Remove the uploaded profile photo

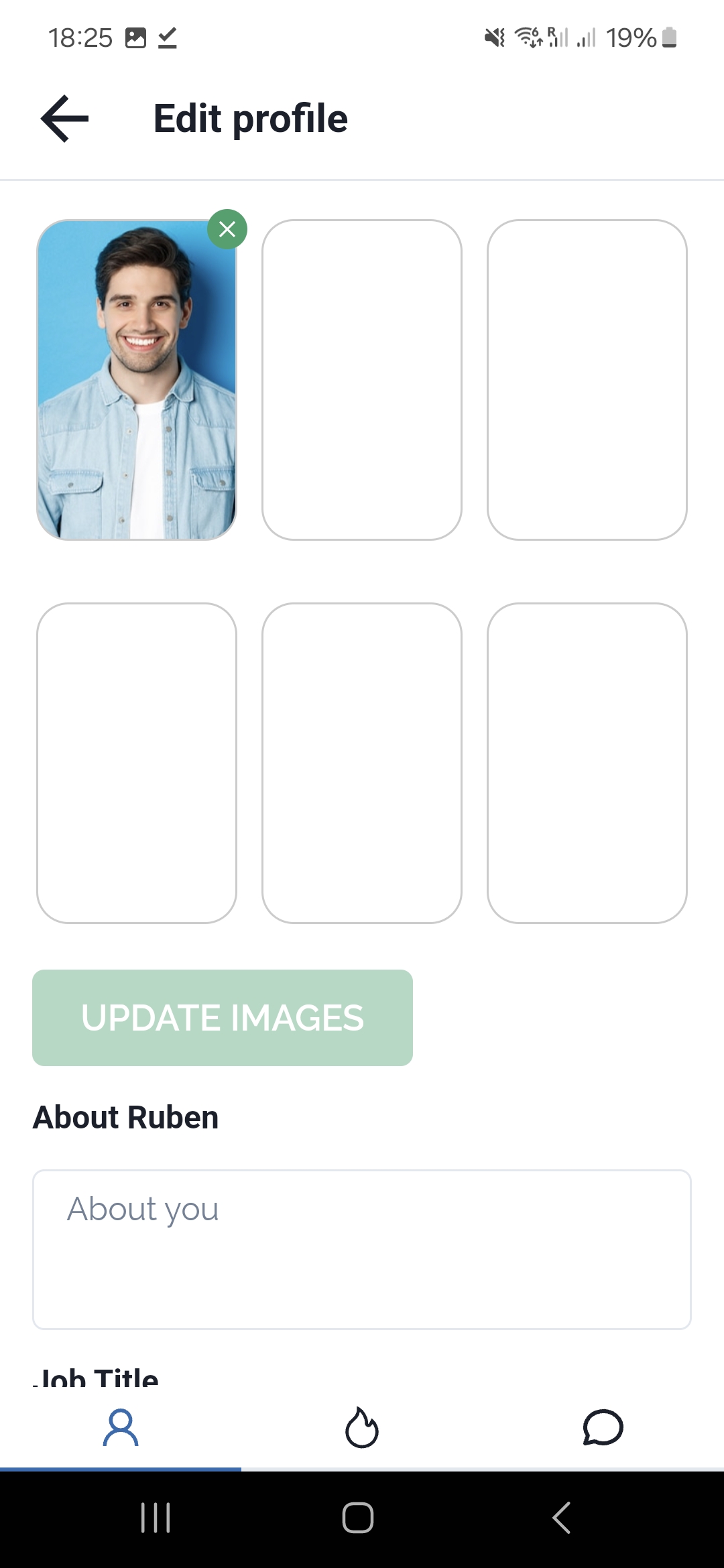(x=227, y=229)
